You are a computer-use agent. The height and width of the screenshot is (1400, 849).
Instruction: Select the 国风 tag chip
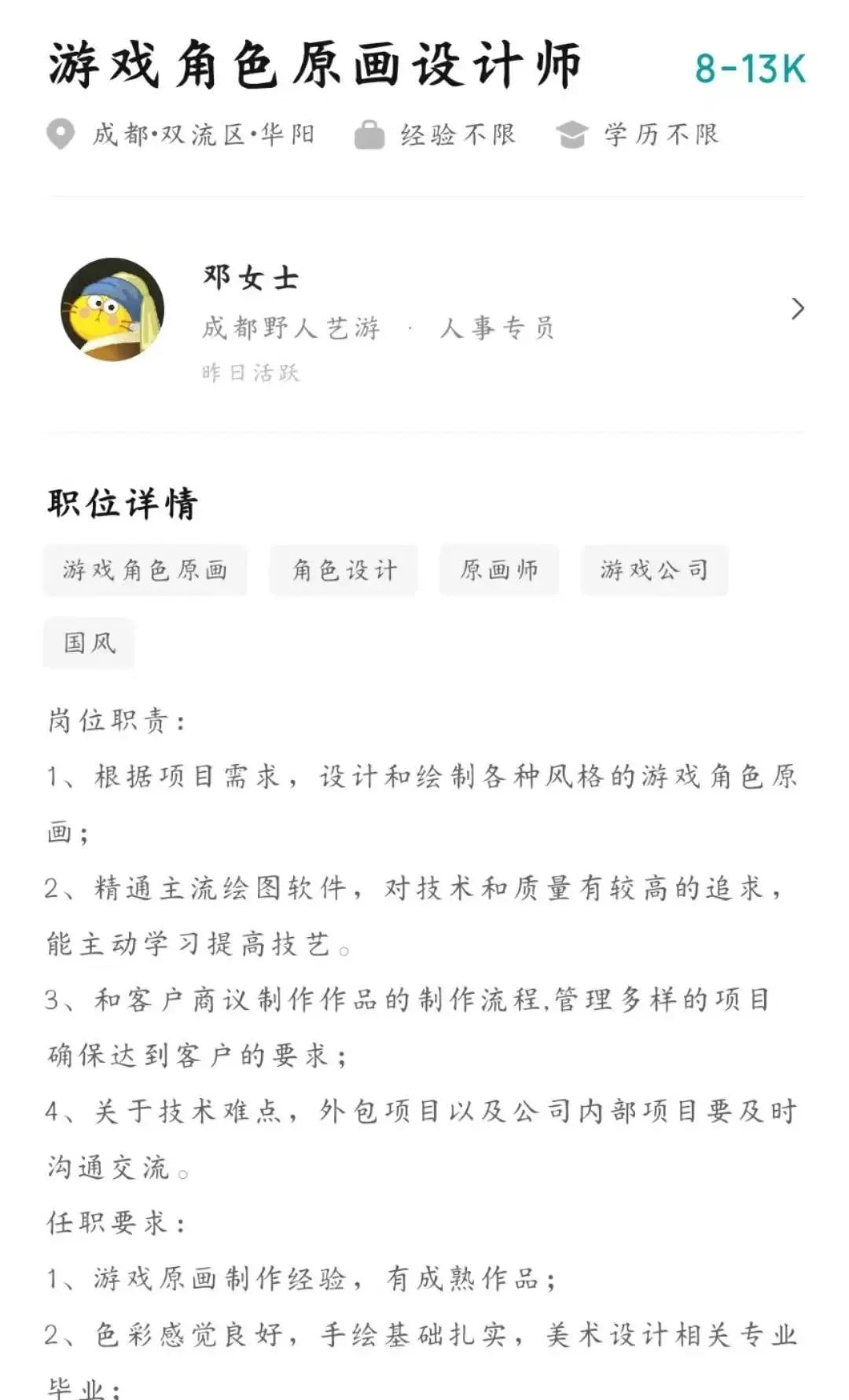90,643
